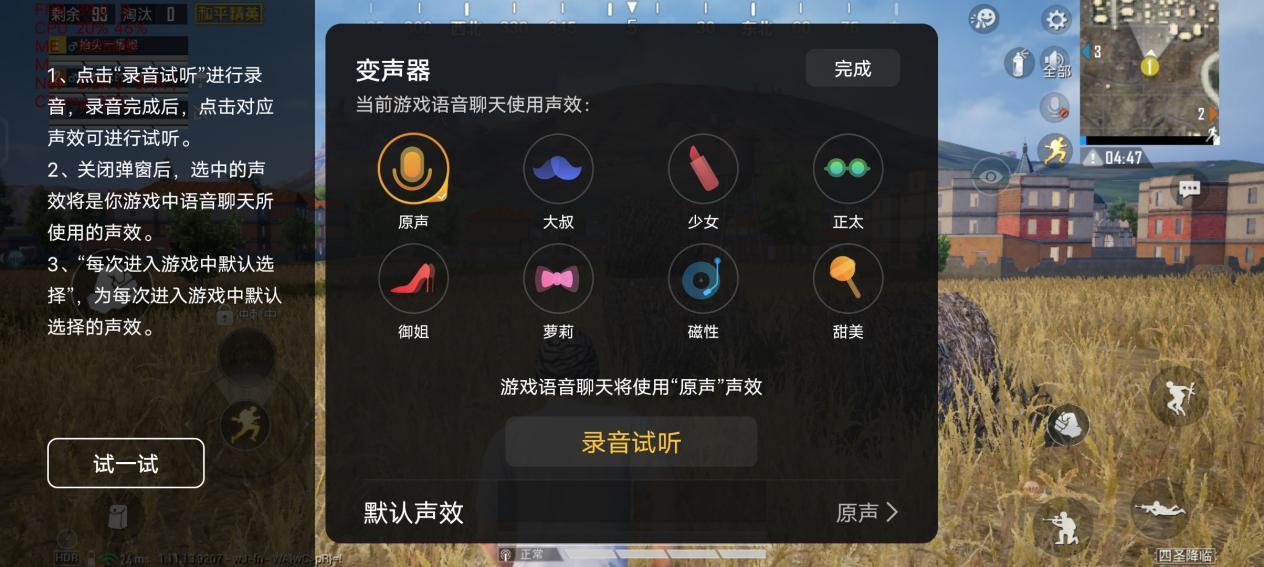Switch to the 御姐 high-heel voice effect
Viewport: 1264px width, 567px height.
(413, 279)
